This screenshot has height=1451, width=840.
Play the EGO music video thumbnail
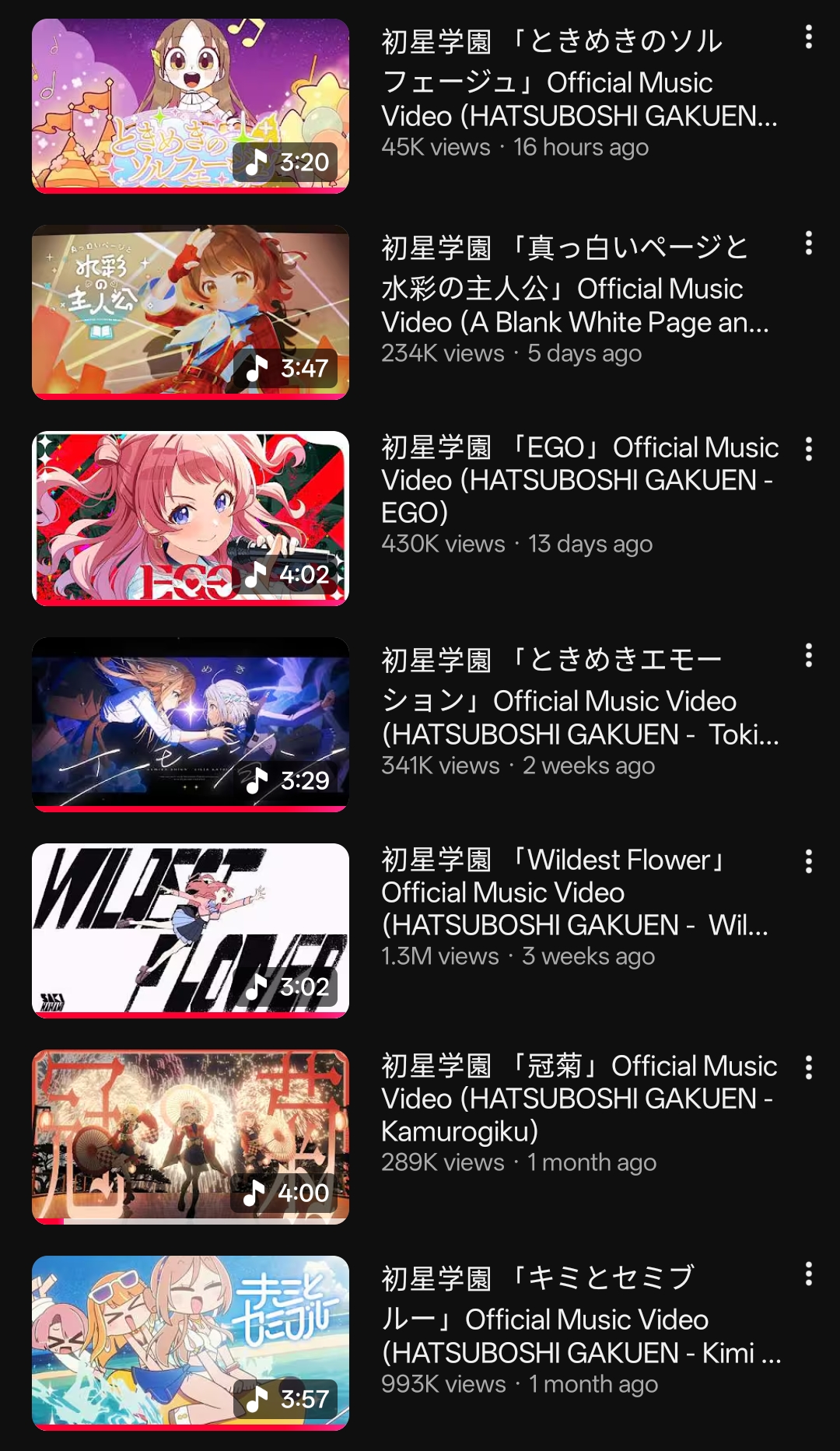[x=190, y=517]
